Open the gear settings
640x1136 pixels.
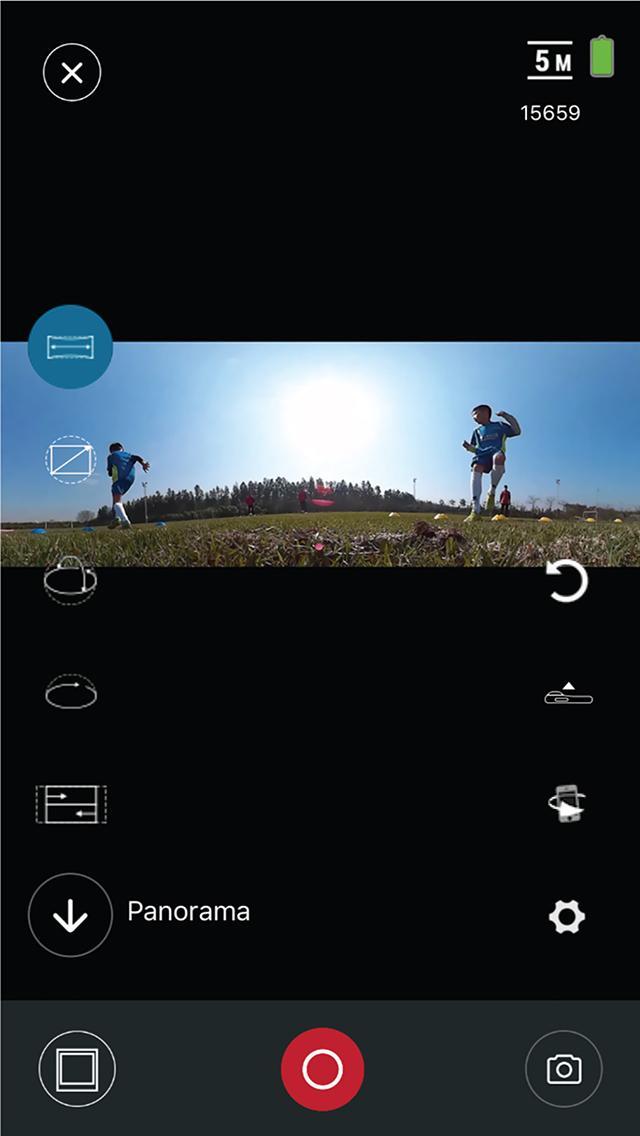567,916
